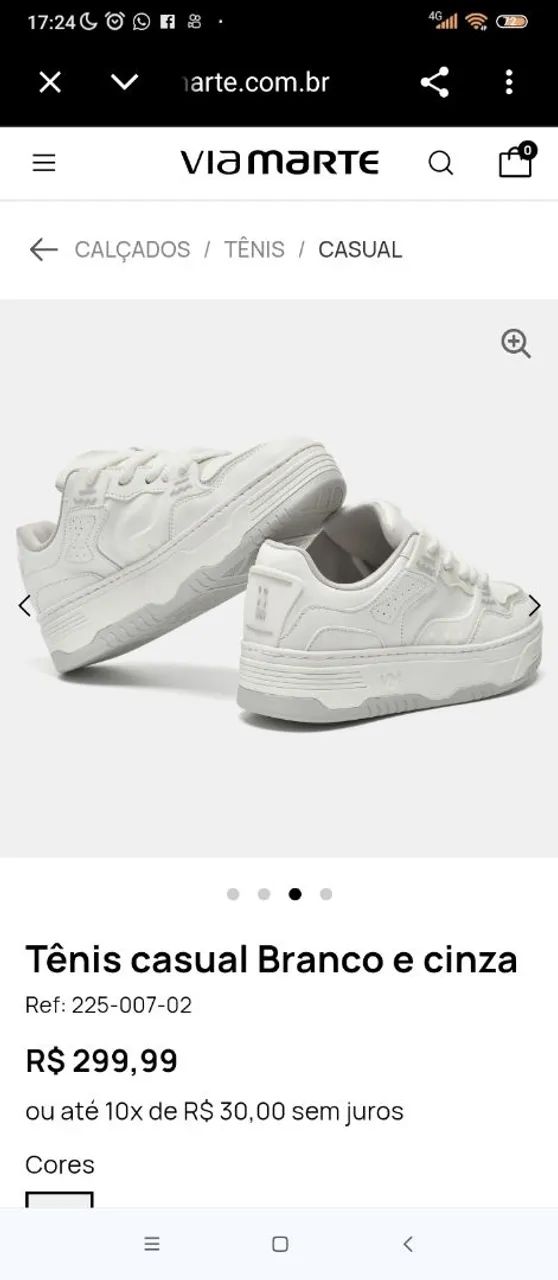
Task: Share this page link
Action: point(434,82)
